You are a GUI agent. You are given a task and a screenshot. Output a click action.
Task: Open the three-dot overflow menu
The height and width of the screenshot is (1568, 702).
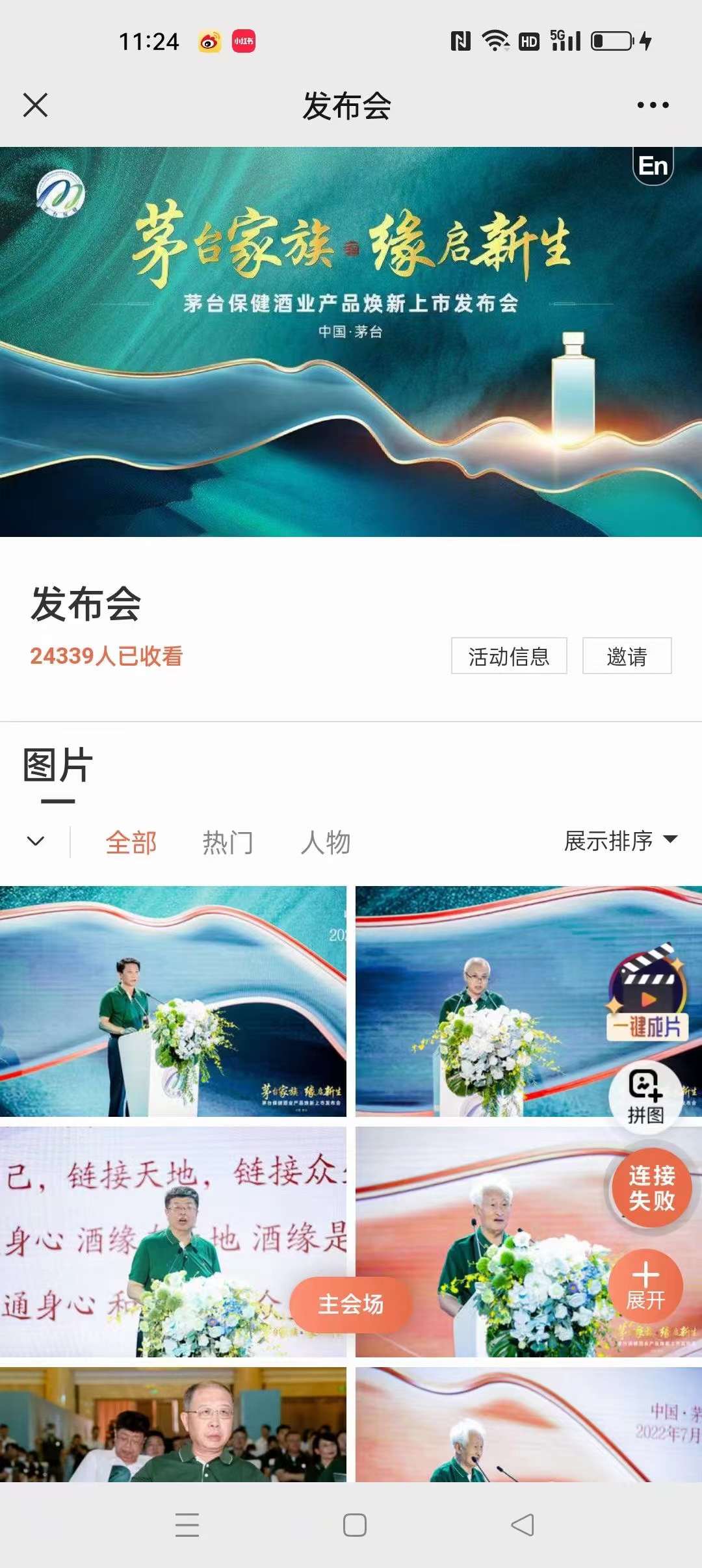coord(653,105)
